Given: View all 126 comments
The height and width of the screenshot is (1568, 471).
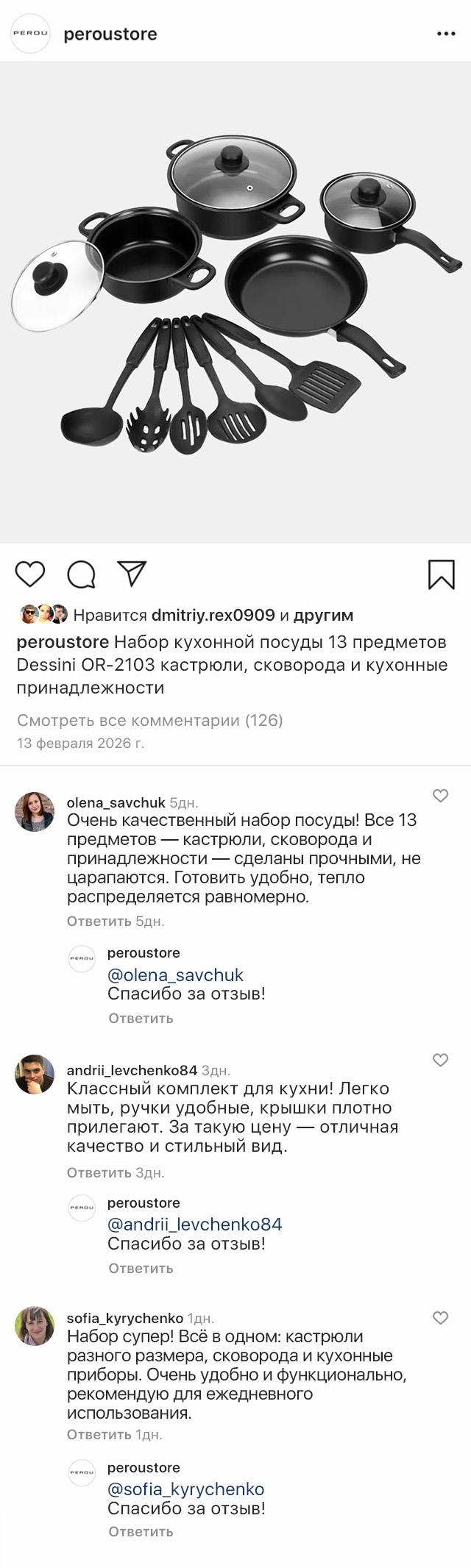Looking at the screenshot, I should click(149, 720).
